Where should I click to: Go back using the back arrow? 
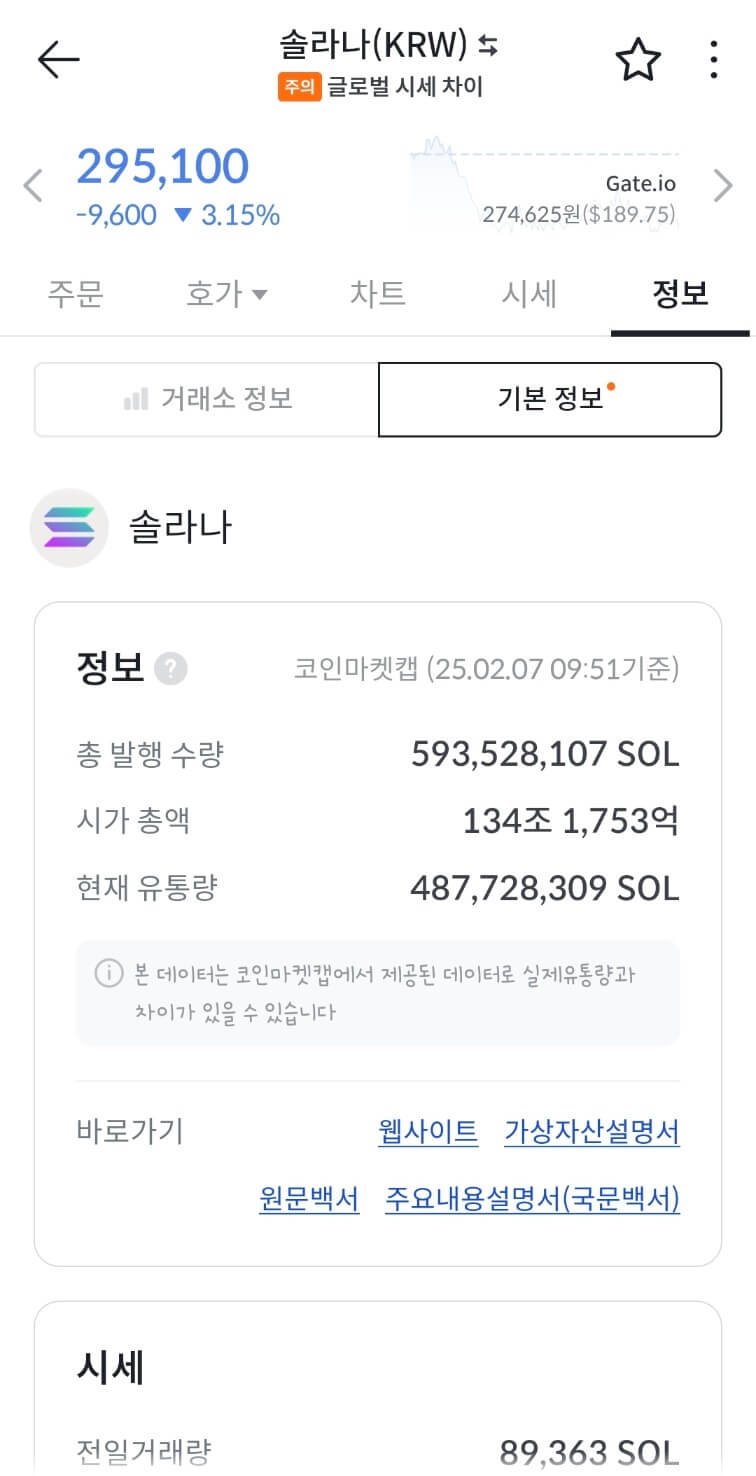click(58, 58)
